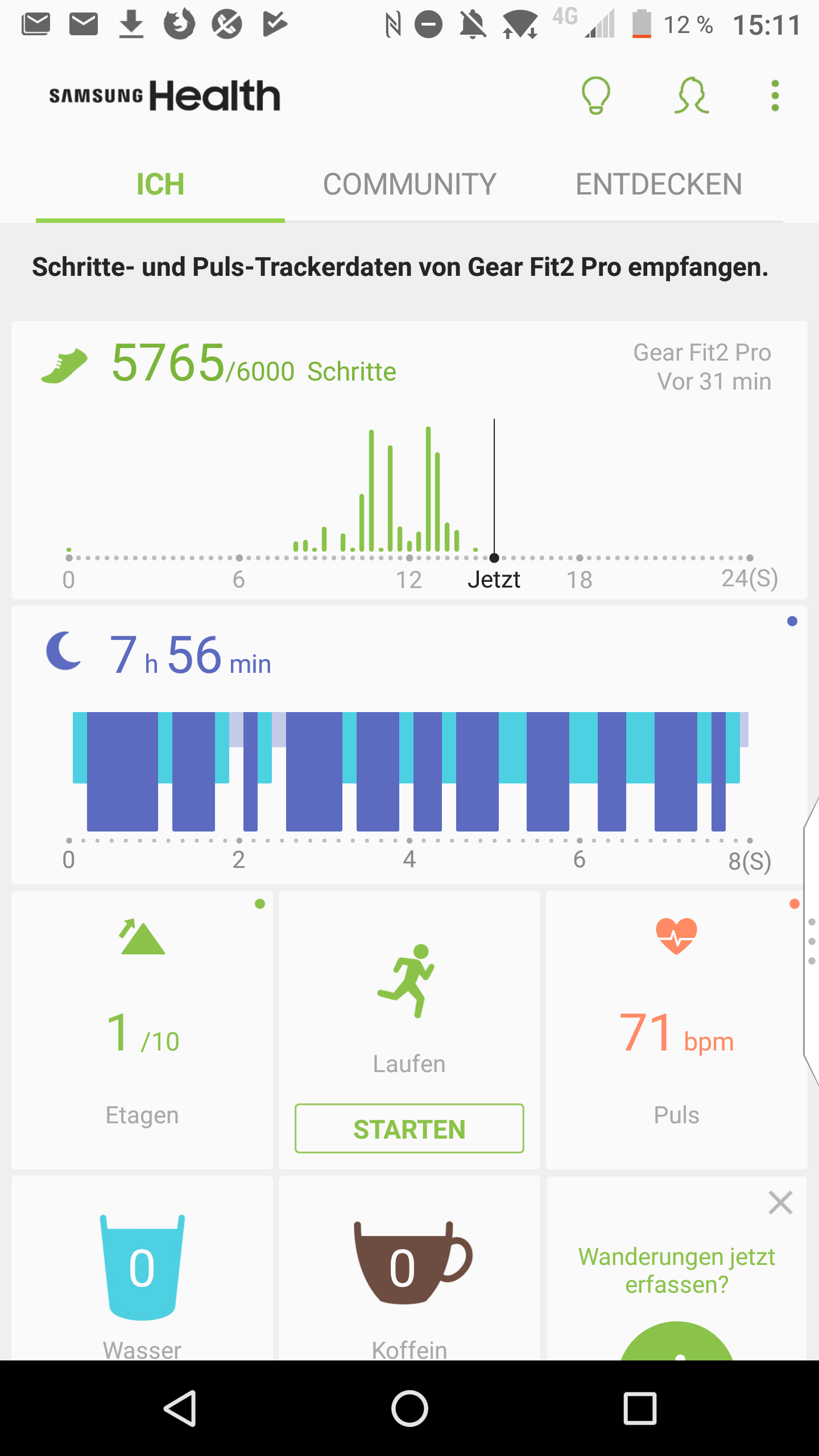The height and width of the screenshot is (1456, 819).
Task: Switch to the COMMUNITY tab
Action: pos(409,184)
